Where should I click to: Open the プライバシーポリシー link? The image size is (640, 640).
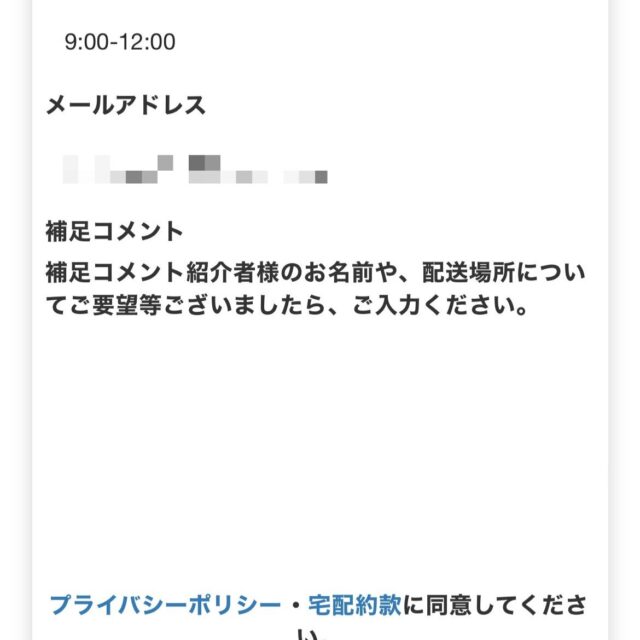click(x=165, y=605)
